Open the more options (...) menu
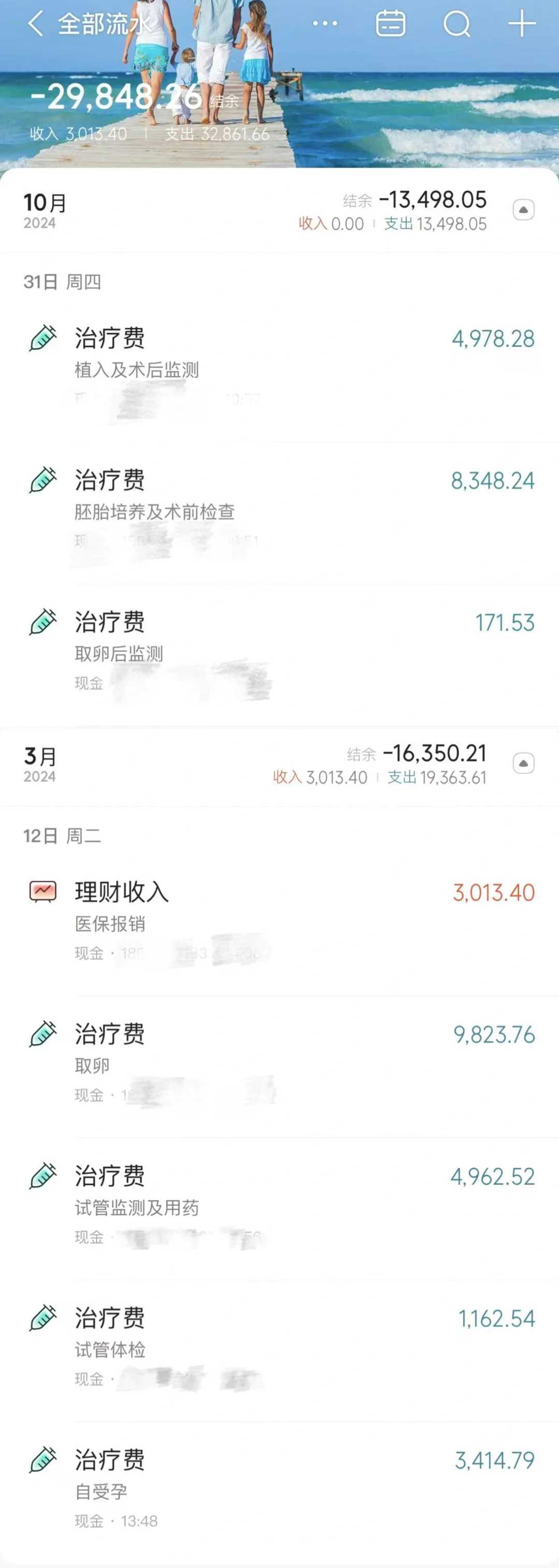Viewport: 559px width, 1568px height. pyautogui.click(x=325, y=23)
